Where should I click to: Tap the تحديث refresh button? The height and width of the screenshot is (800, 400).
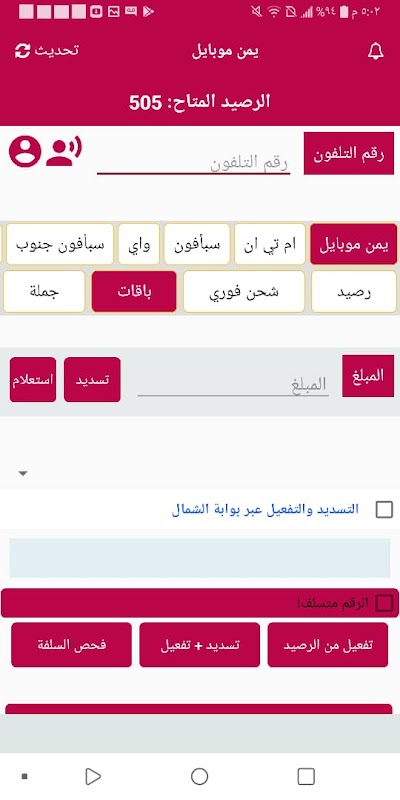pyautogui.click(x=46, y=51)
